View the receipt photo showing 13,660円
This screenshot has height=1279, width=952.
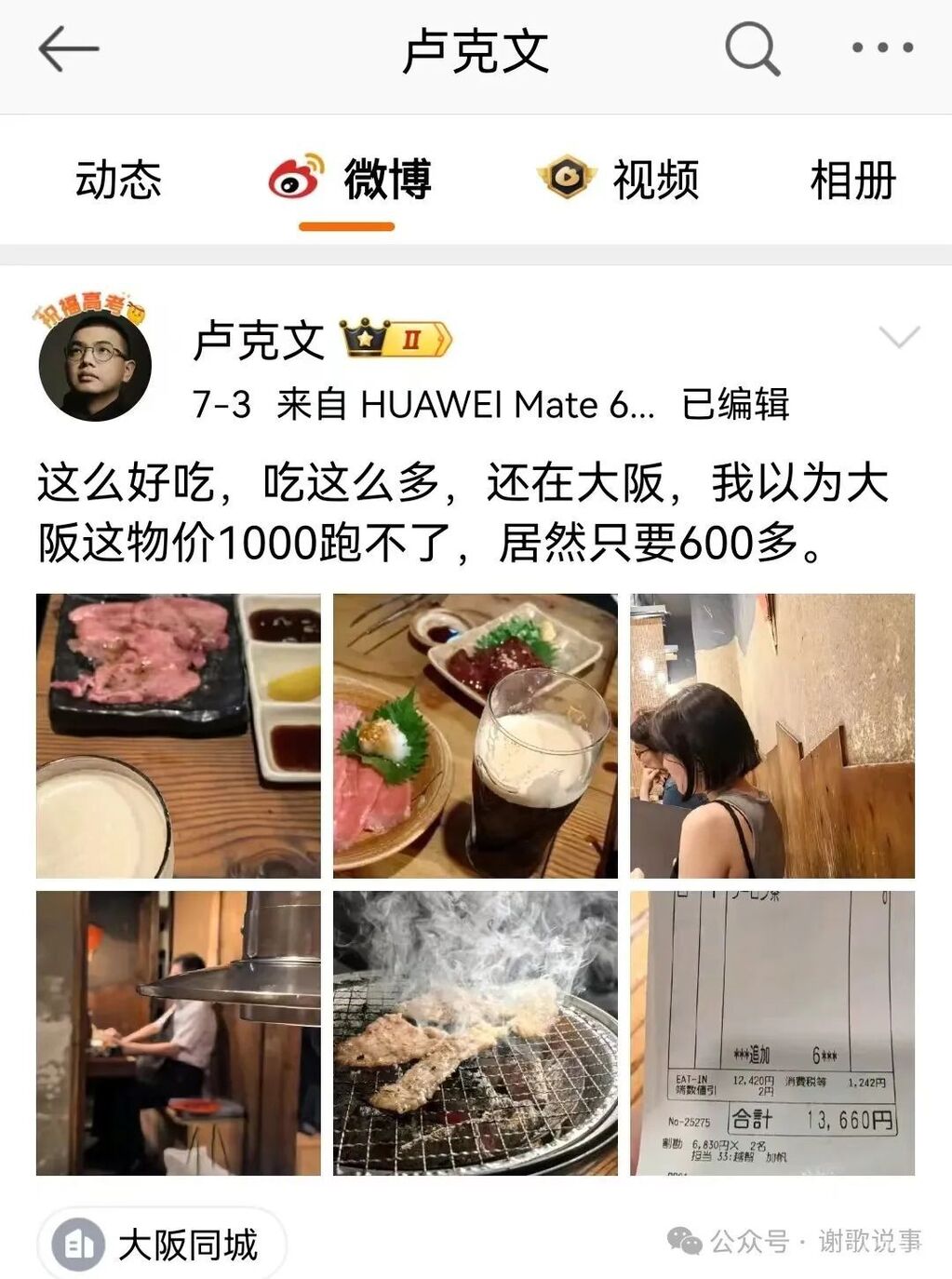point(772,1032)
